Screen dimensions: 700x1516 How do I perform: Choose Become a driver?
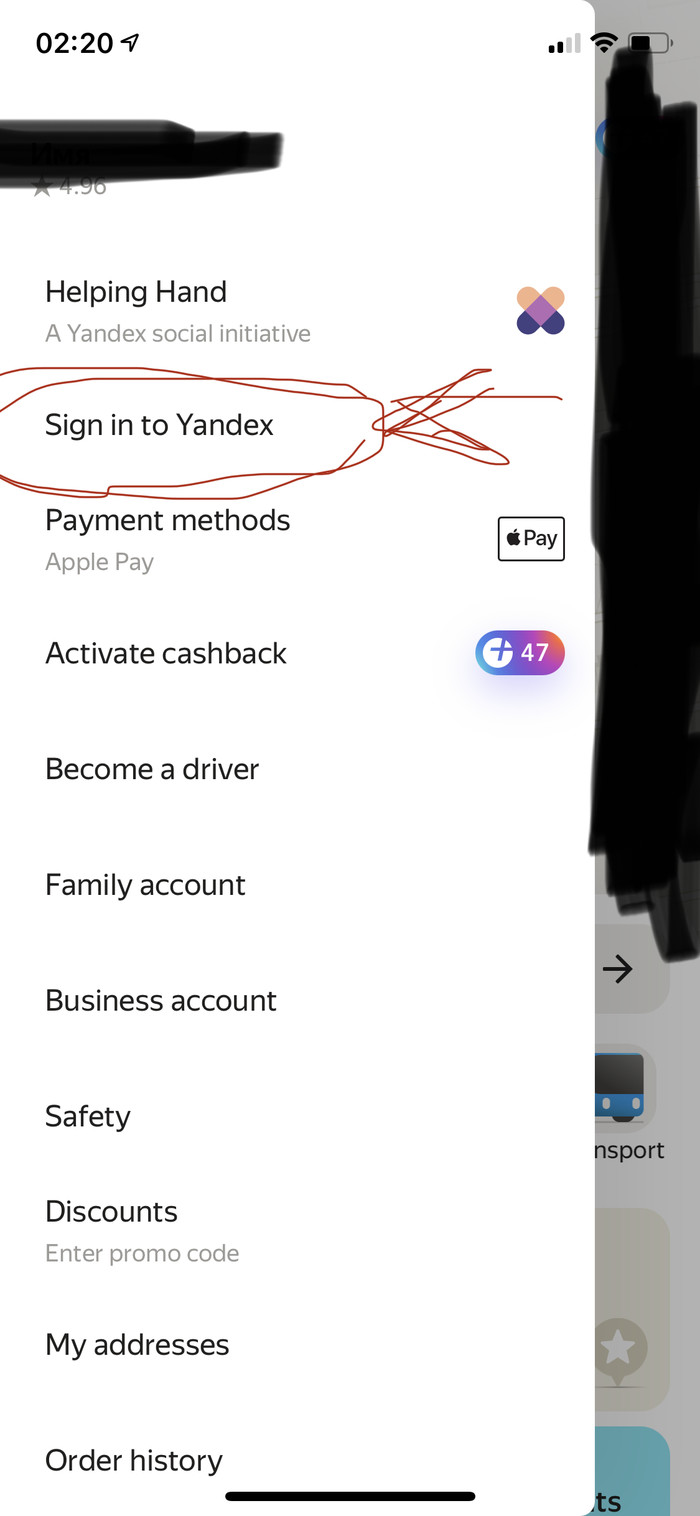152,770
